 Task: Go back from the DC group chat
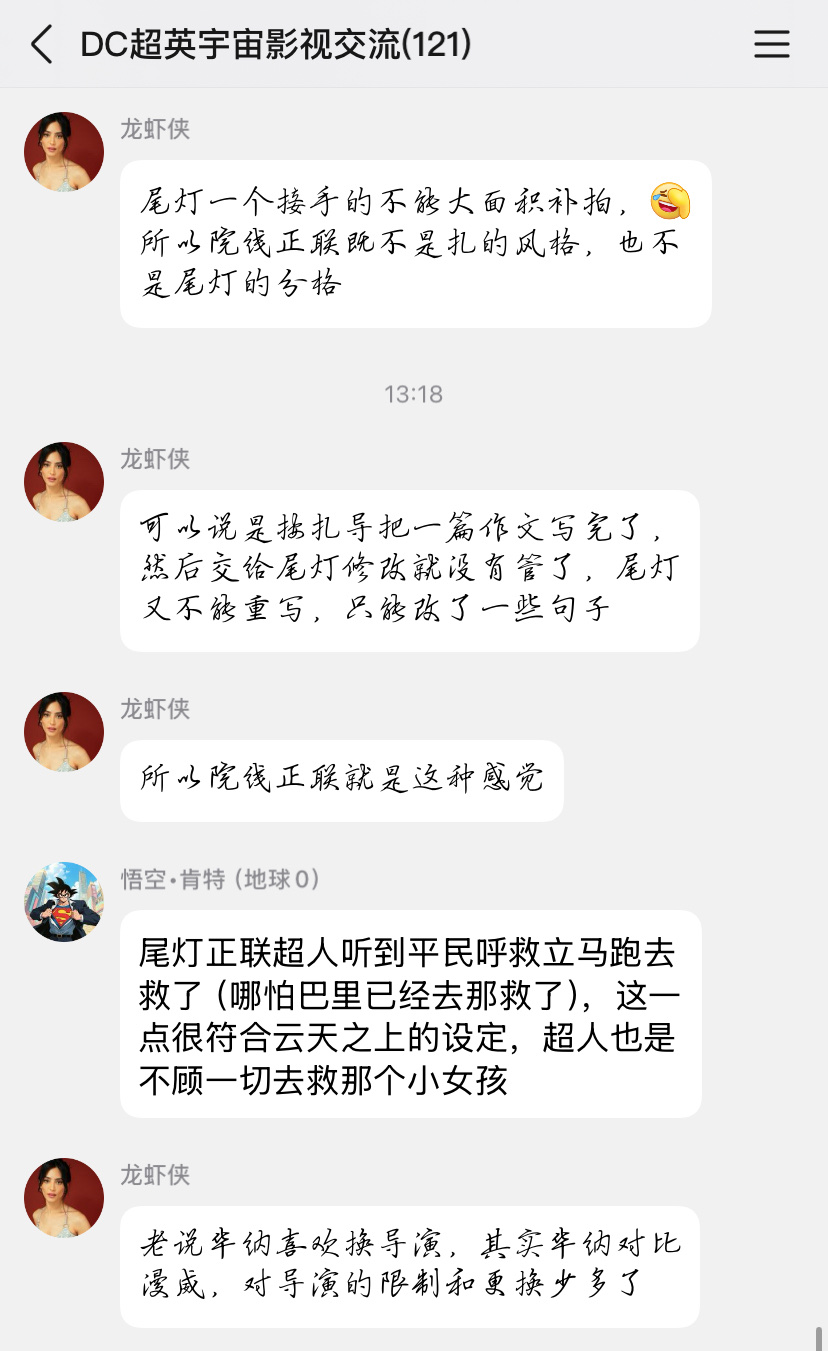coord(42,45)
